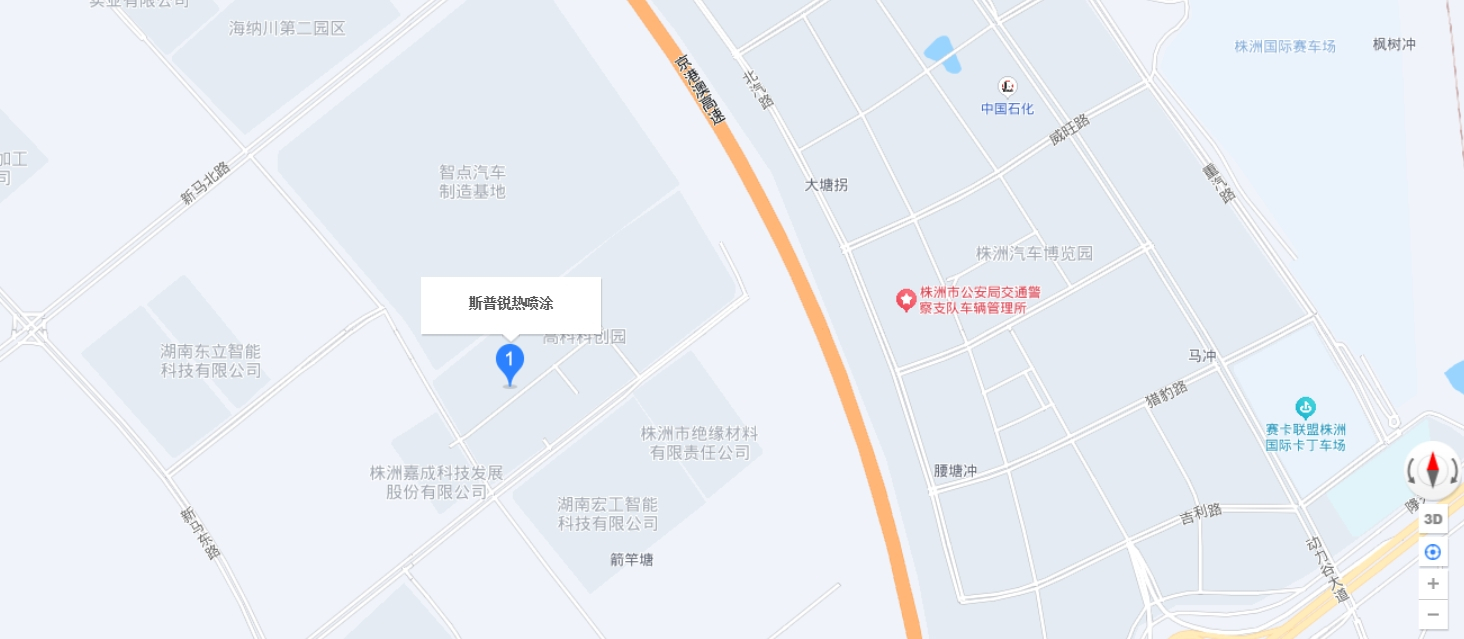Switch the map to 3D view
This screenshot has height=639, width=1464.
(1433, 519)
